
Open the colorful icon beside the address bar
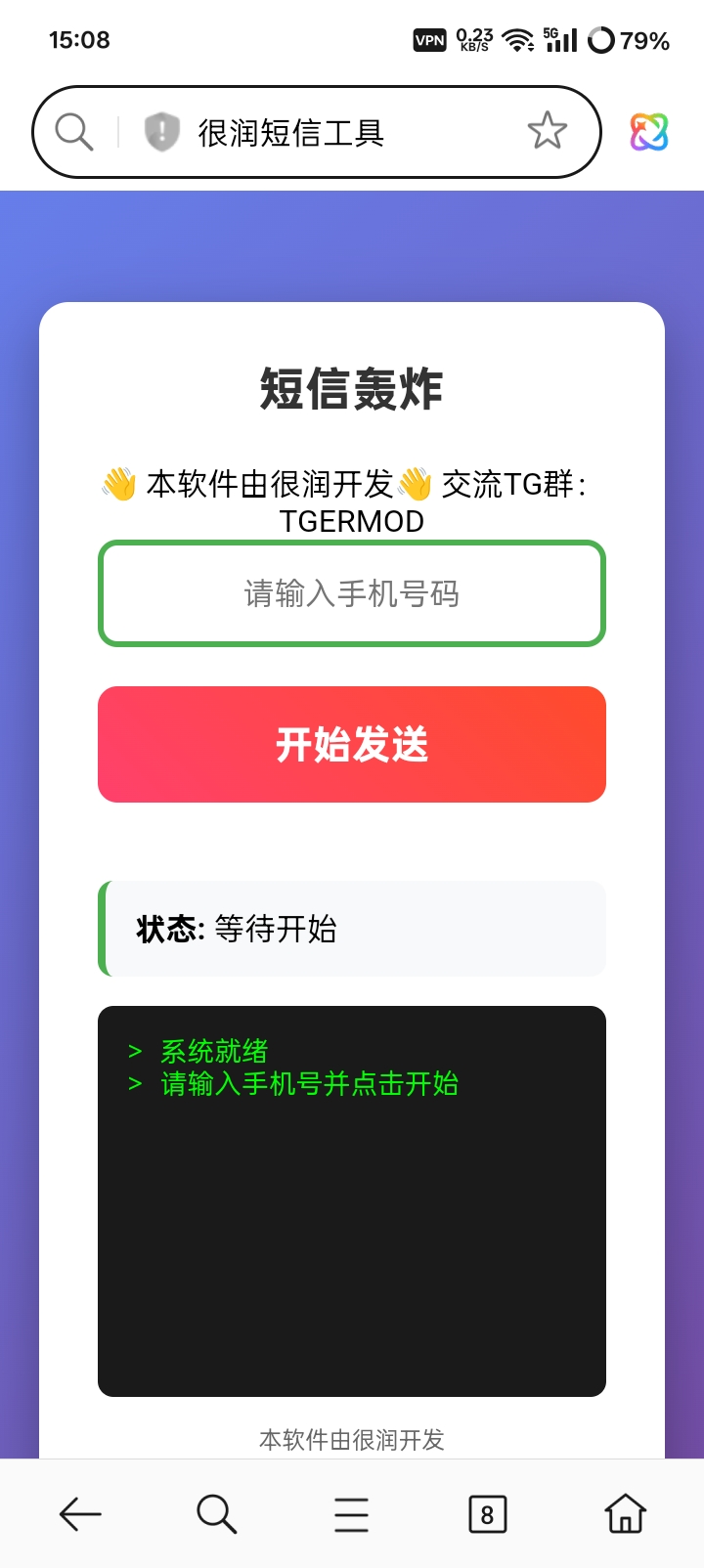click(x=648, y=132)
